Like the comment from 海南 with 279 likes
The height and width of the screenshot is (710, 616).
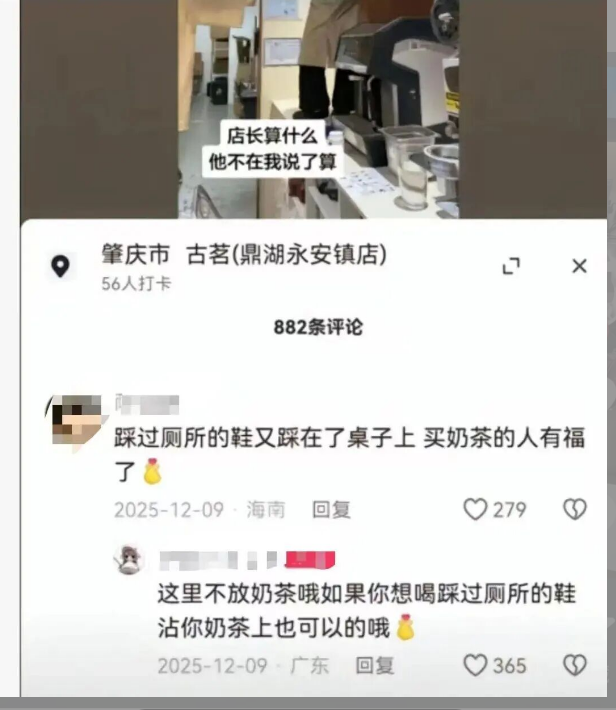click(x=475, y=510)
